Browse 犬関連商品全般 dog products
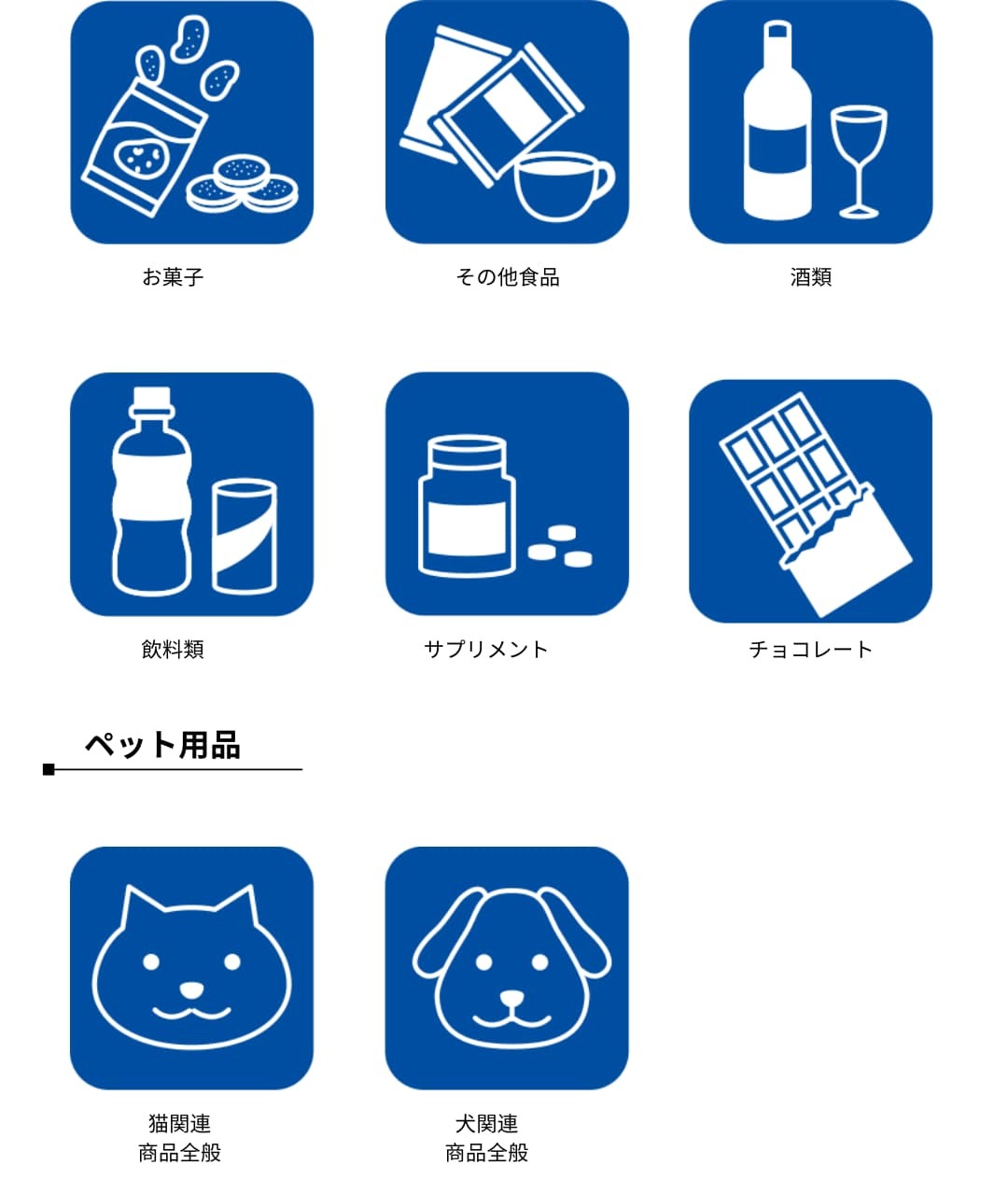This screenshot has height=1193, width=1008. (507, 968)
